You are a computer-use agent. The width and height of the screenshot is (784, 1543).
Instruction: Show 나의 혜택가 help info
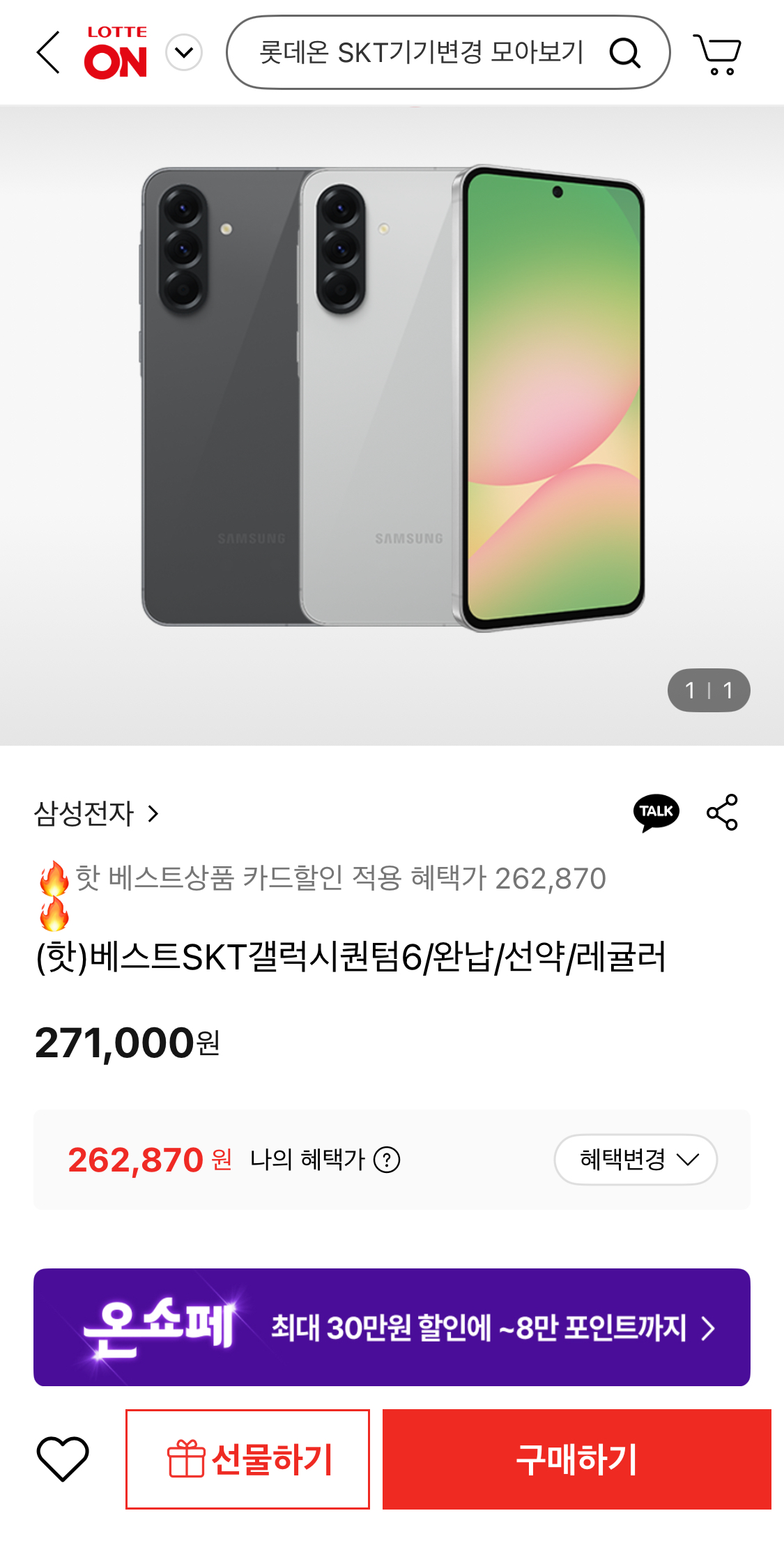point(387,1160)
